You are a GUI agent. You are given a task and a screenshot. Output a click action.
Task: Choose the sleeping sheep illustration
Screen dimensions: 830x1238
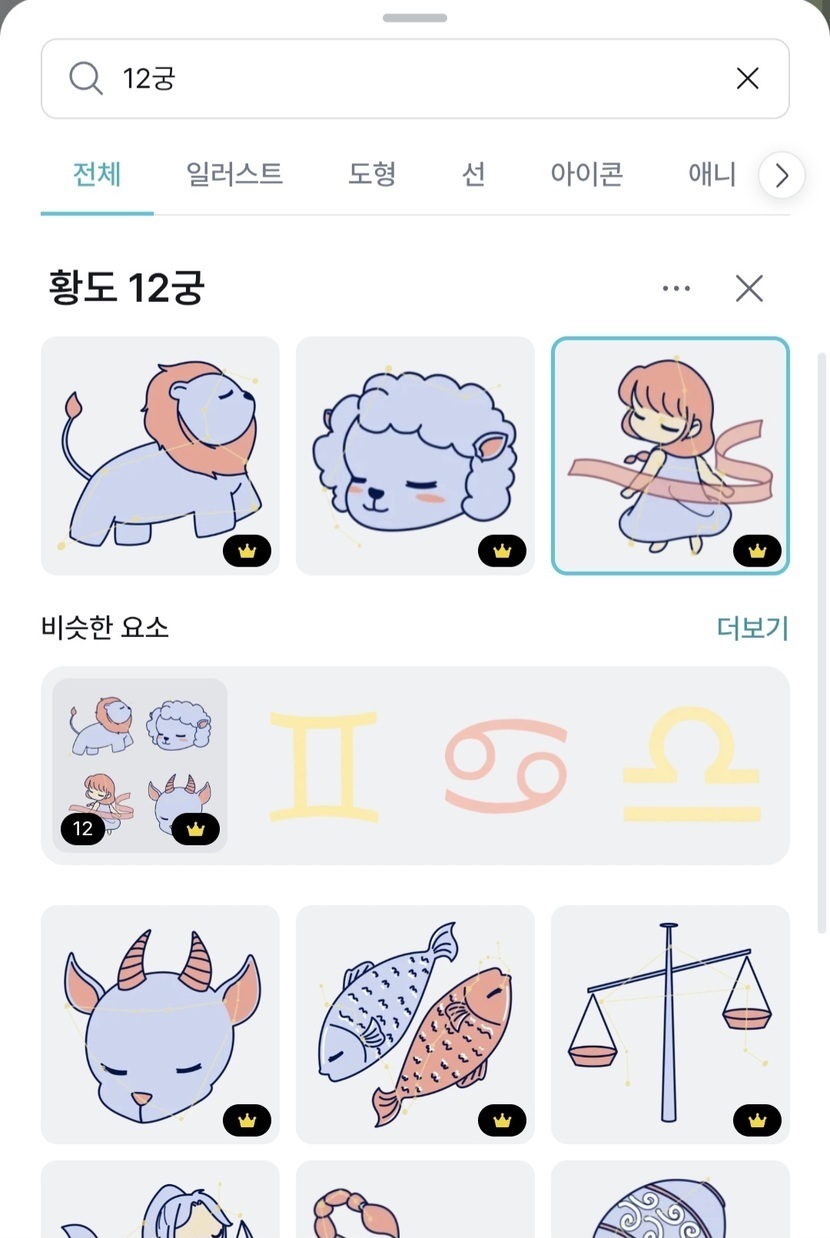415,455
